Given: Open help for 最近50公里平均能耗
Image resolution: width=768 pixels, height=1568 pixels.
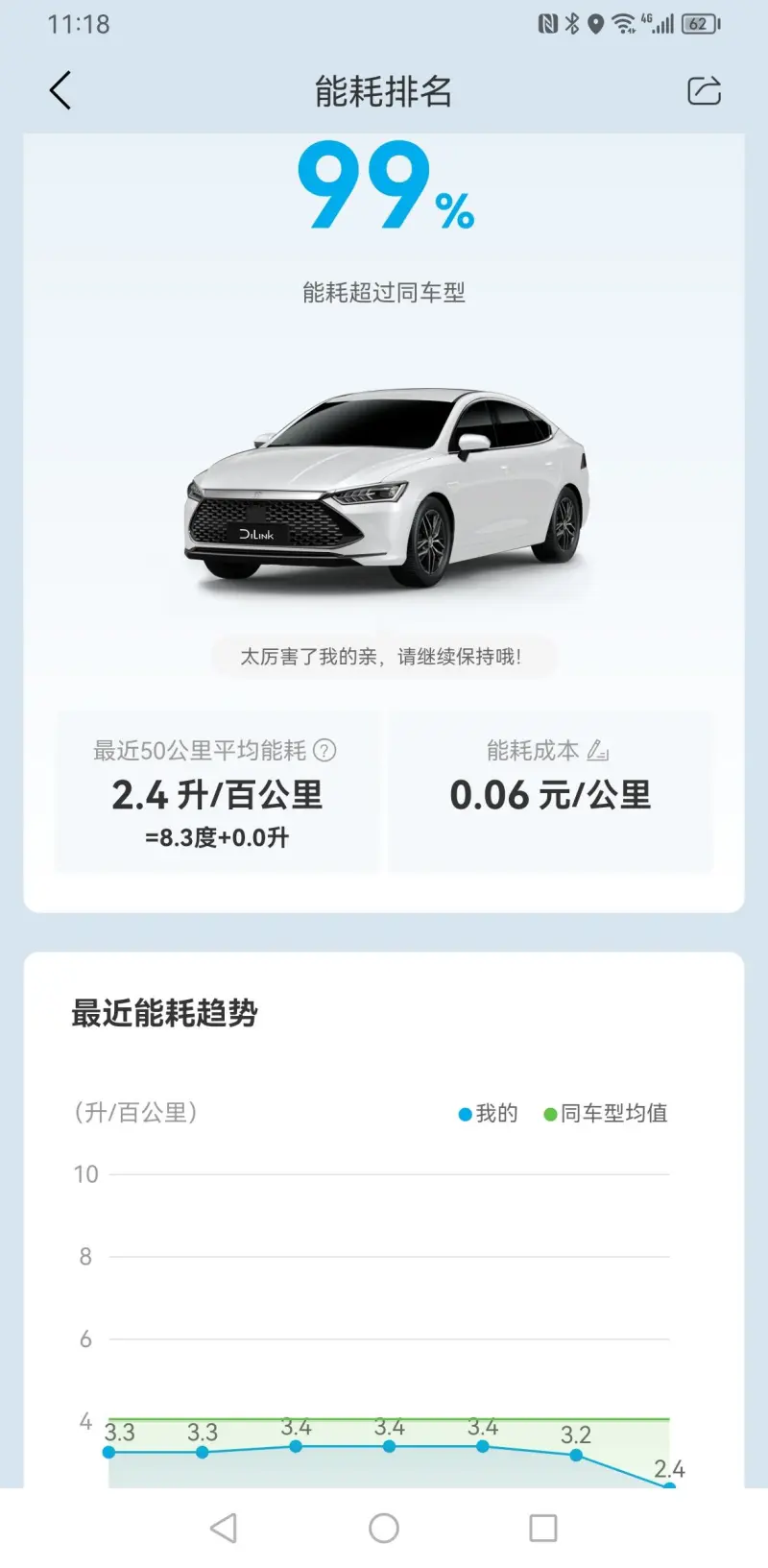Looking at the screenshot, I should coord(325,750).
